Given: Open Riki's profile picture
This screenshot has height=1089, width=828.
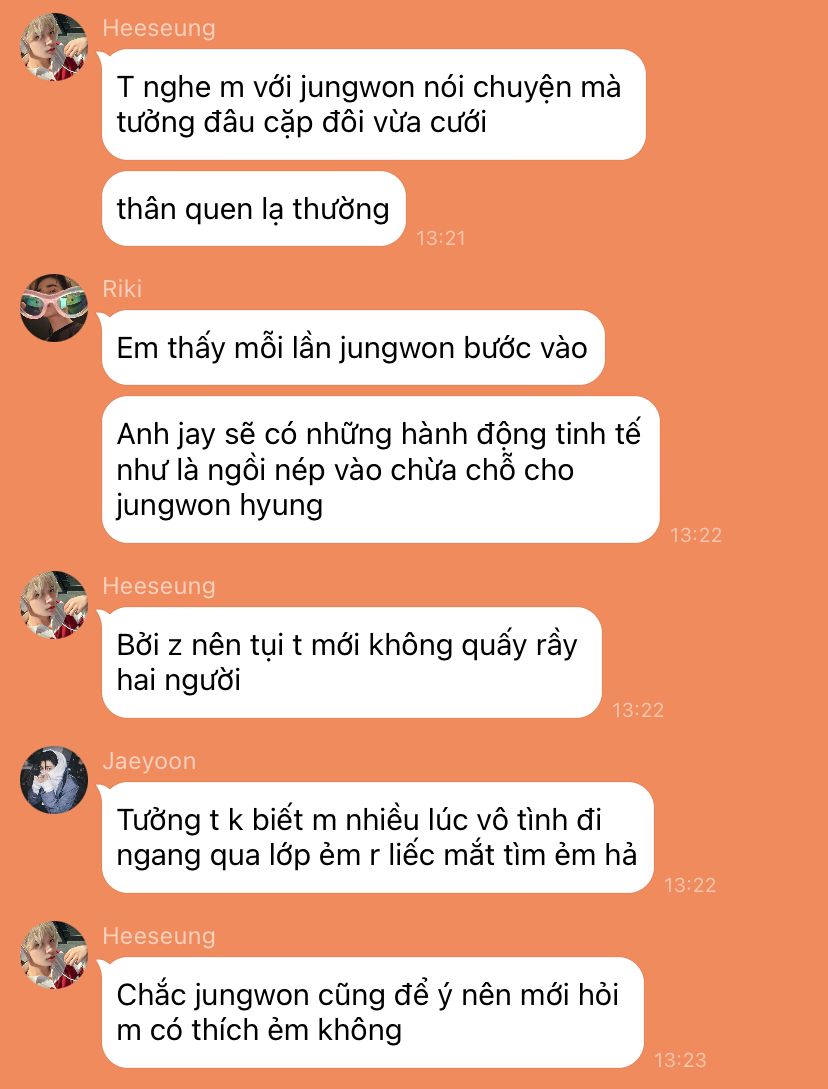Looking at the screenshot, I should click(54, 307).
